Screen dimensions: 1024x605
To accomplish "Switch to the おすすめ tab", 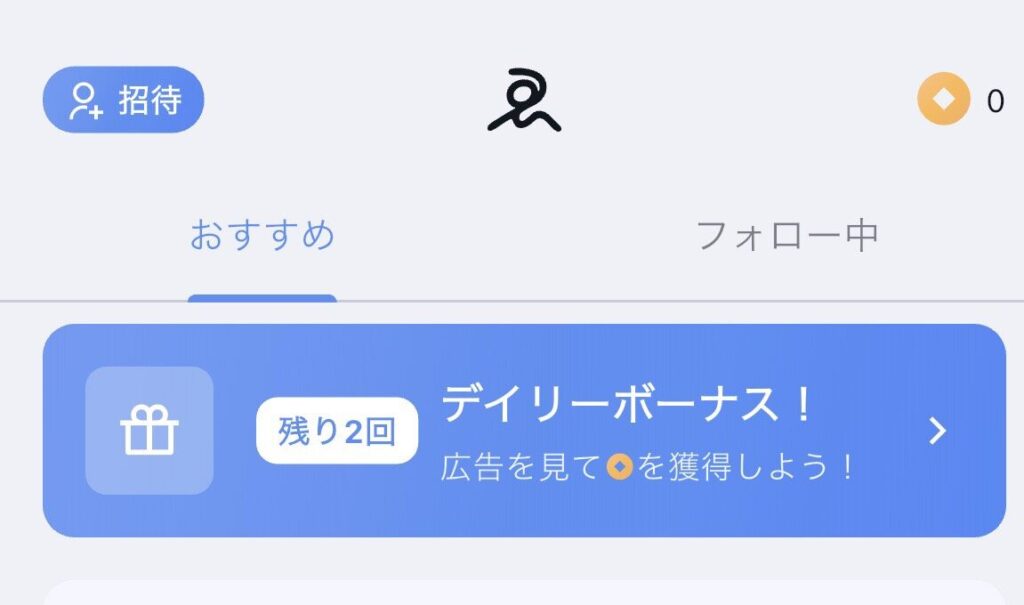I will pos(262,236).
